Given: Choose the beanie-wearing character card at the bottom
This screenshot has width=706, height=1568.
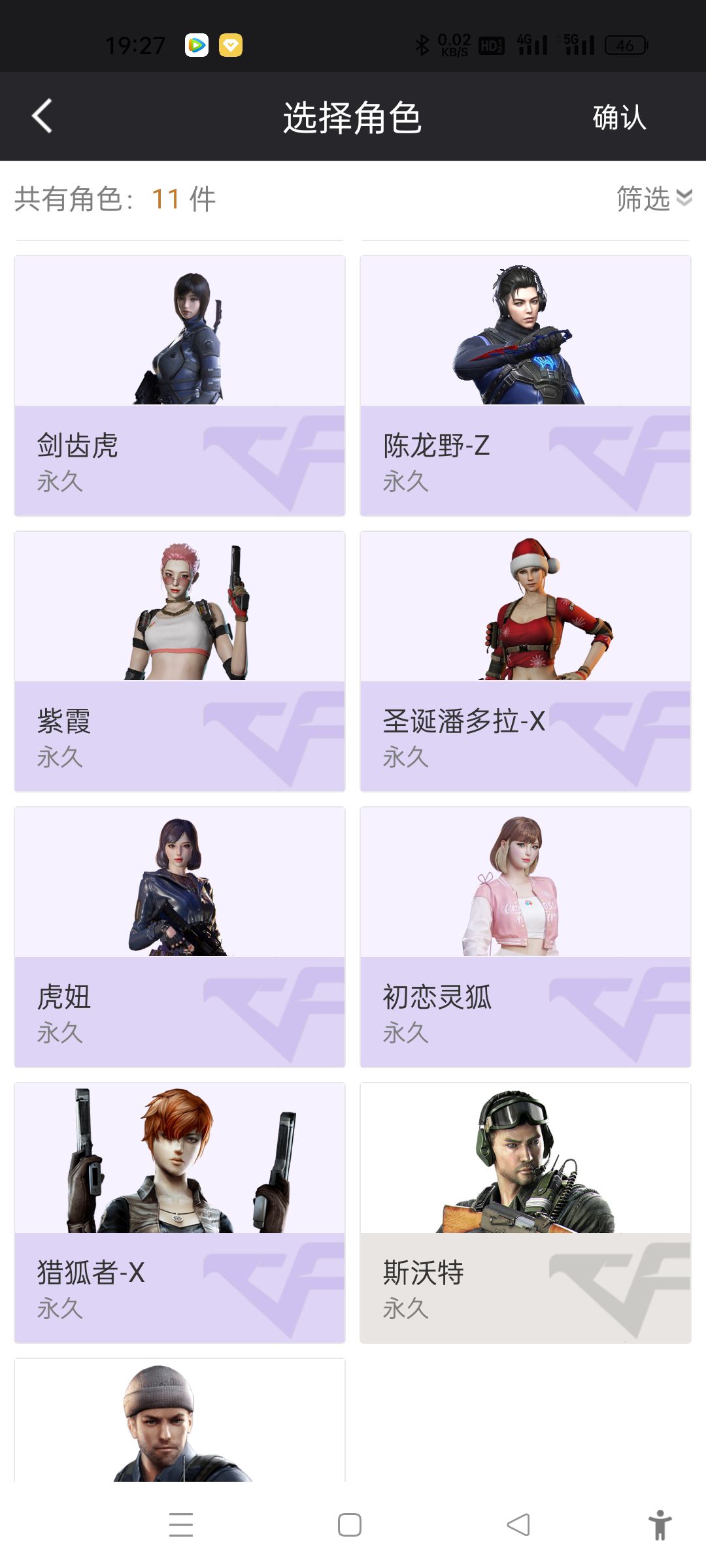Looking at the screenshot, I should coord(180,1421).
